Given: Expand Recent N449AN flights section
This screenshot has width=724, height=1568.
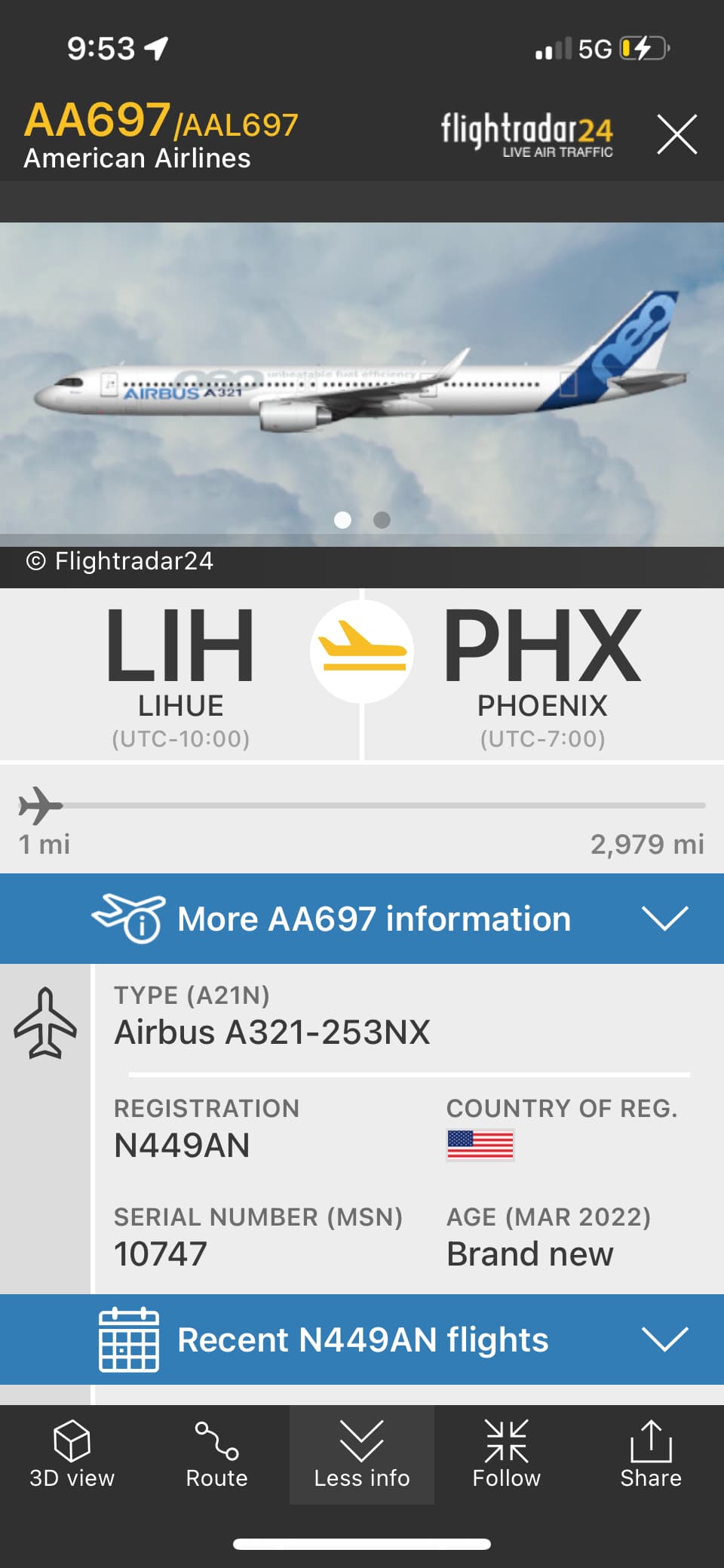Looking at the screenshot, I should [362, 1339].
